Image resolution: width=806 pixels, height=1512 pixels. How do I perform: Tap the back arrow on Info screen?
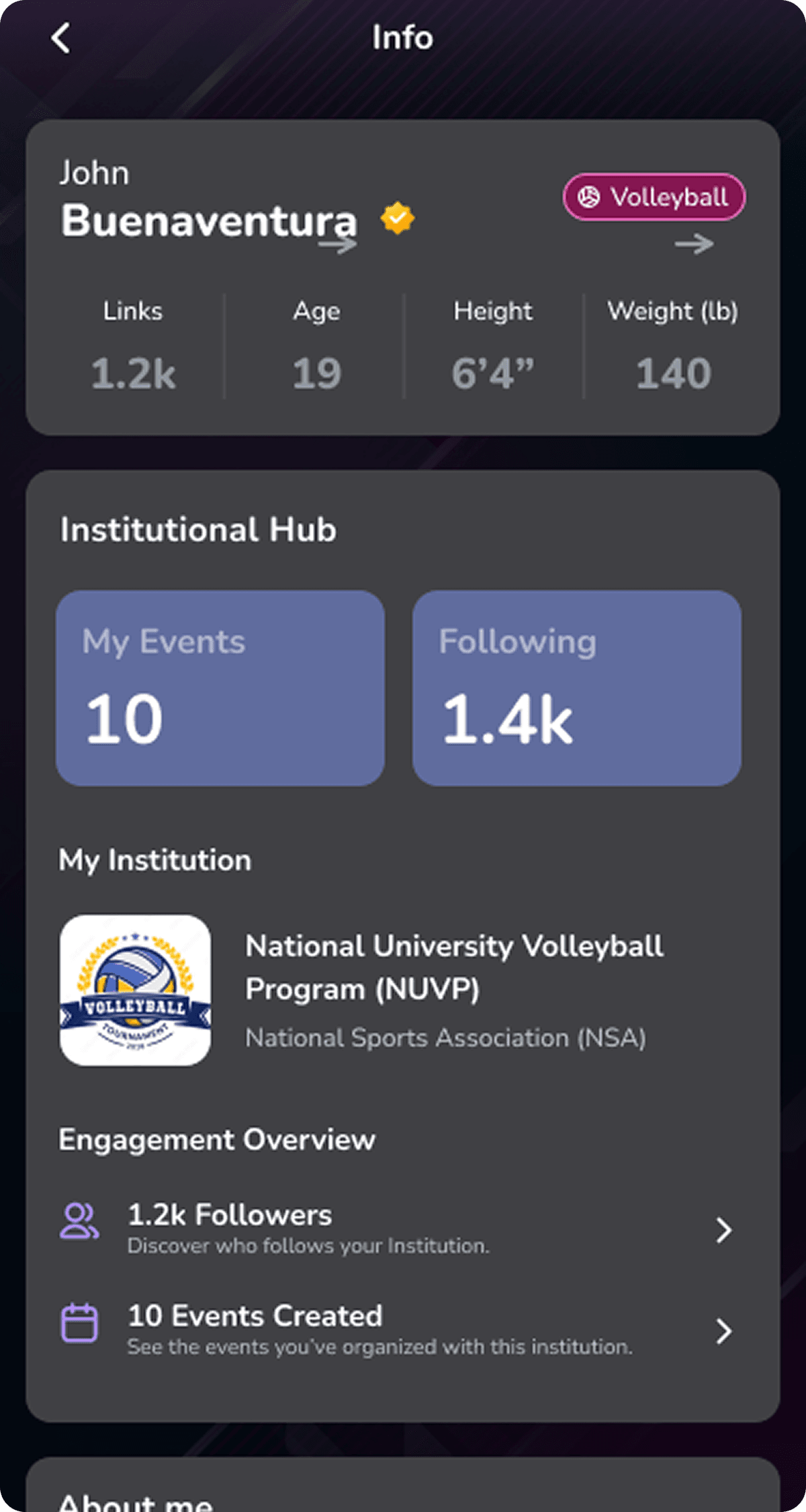60,38
